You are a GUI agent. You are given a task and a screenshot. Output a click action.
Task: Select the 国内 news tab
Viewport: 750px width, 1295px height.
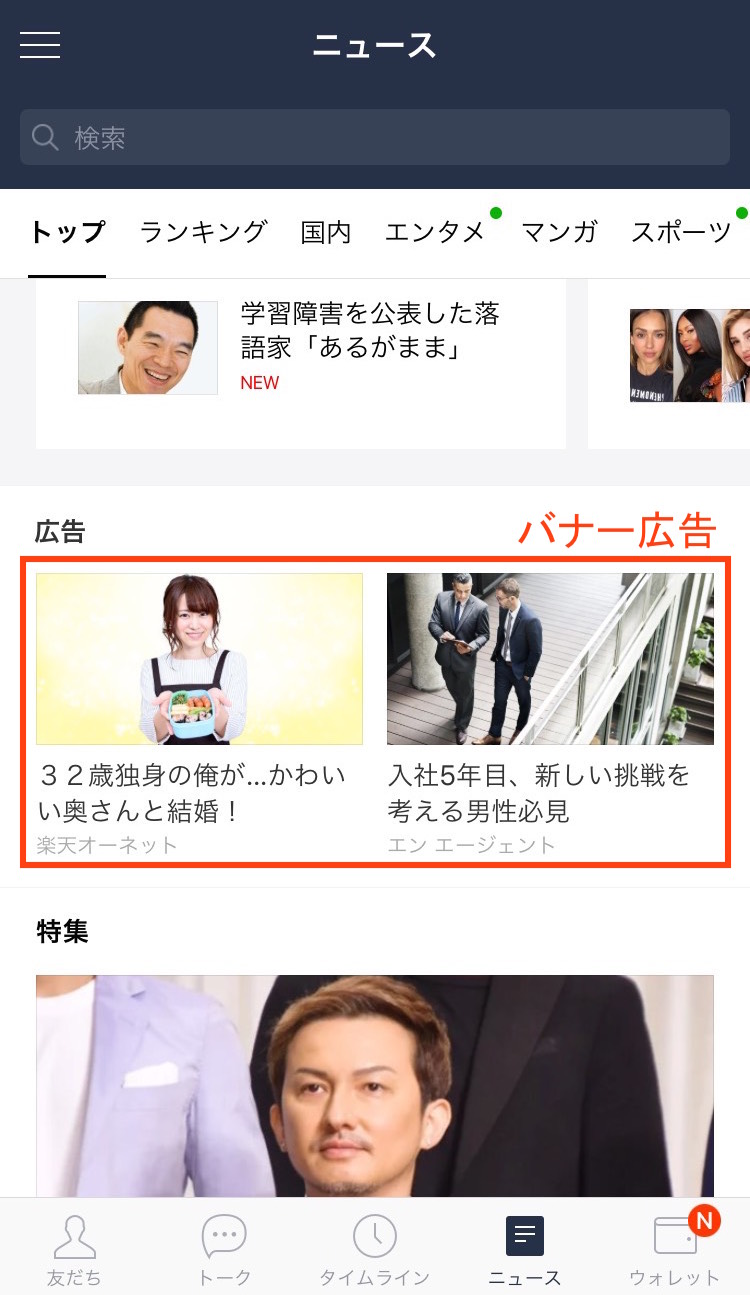(326, 232)
